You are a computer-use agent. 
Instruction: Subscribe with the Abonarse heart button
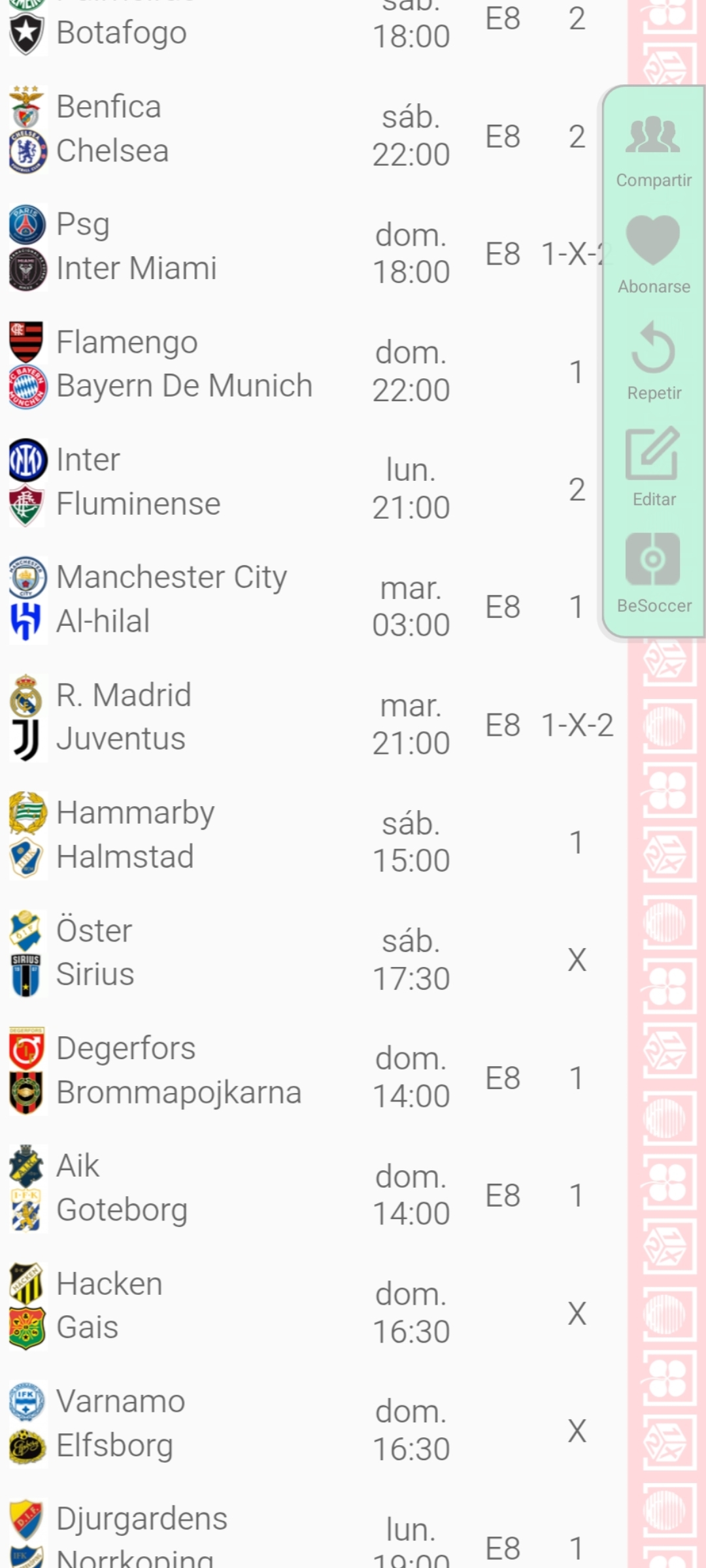[654, 256]
